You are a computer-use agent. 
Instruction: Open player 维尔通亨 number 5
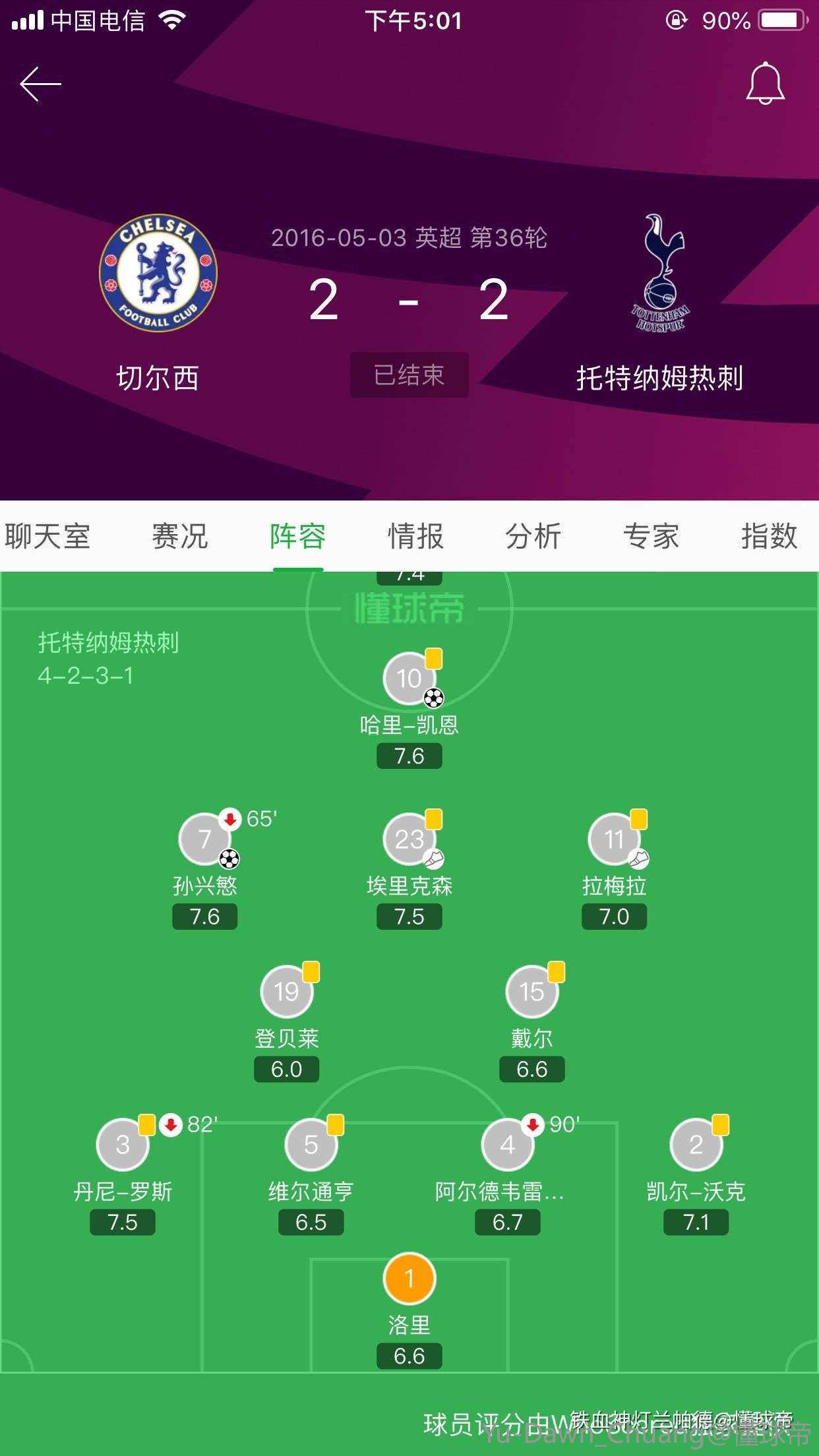pyautogui.click(x=311, y=1145)
